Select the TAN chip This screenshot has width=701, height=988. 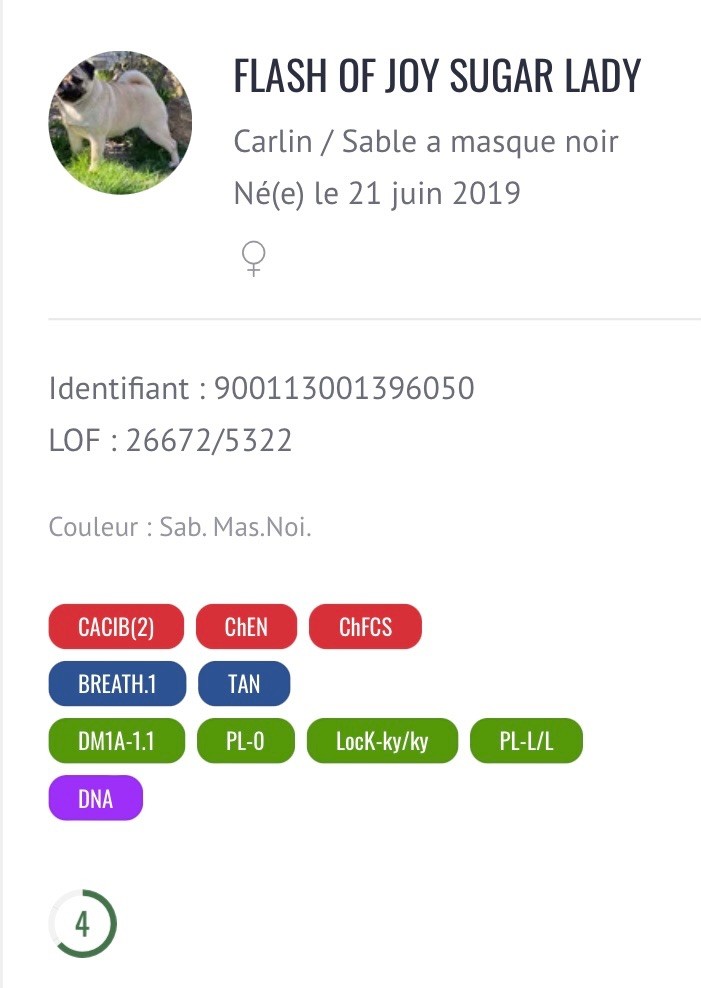pyautogui.click(x=244, y=685)
